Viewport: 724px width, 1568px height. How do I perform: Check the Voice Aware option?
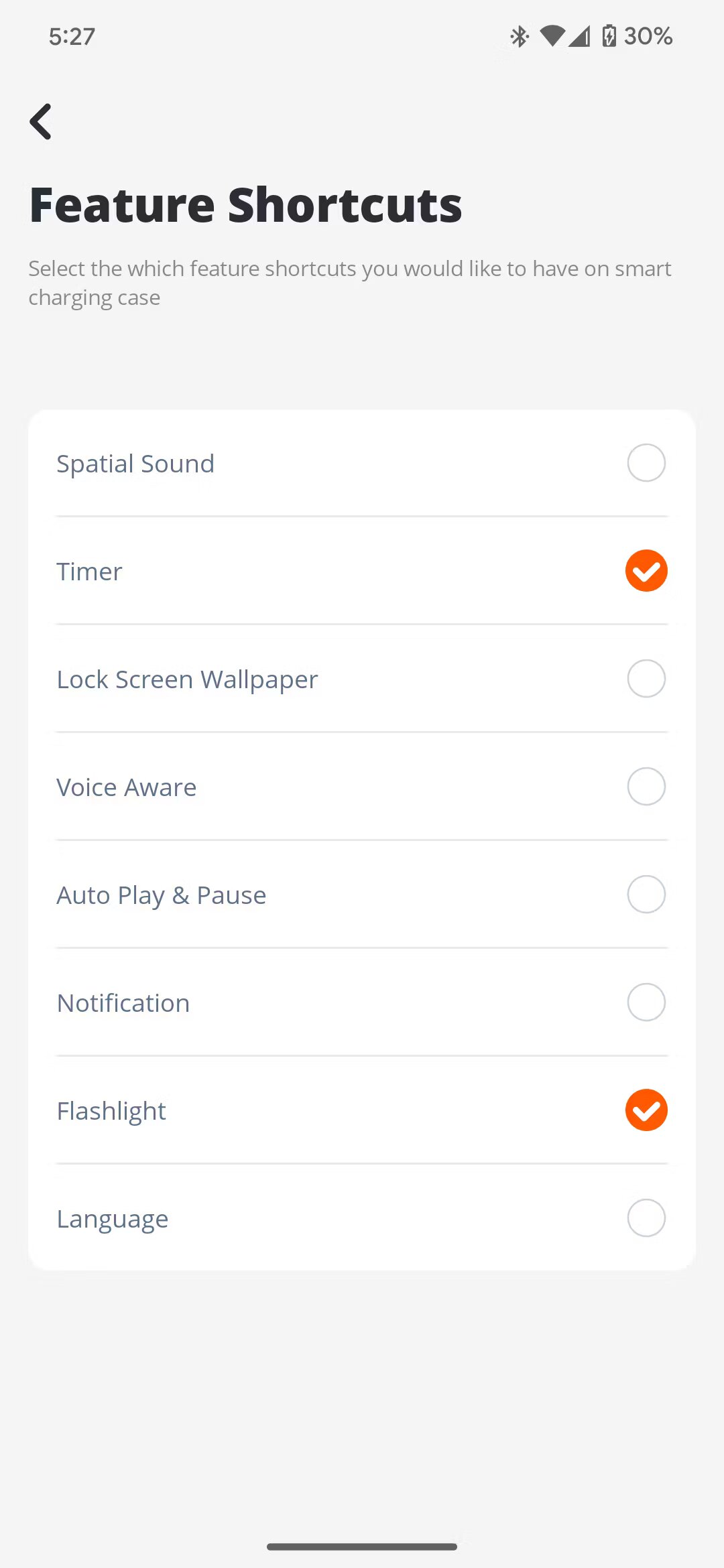coord(646,787)
